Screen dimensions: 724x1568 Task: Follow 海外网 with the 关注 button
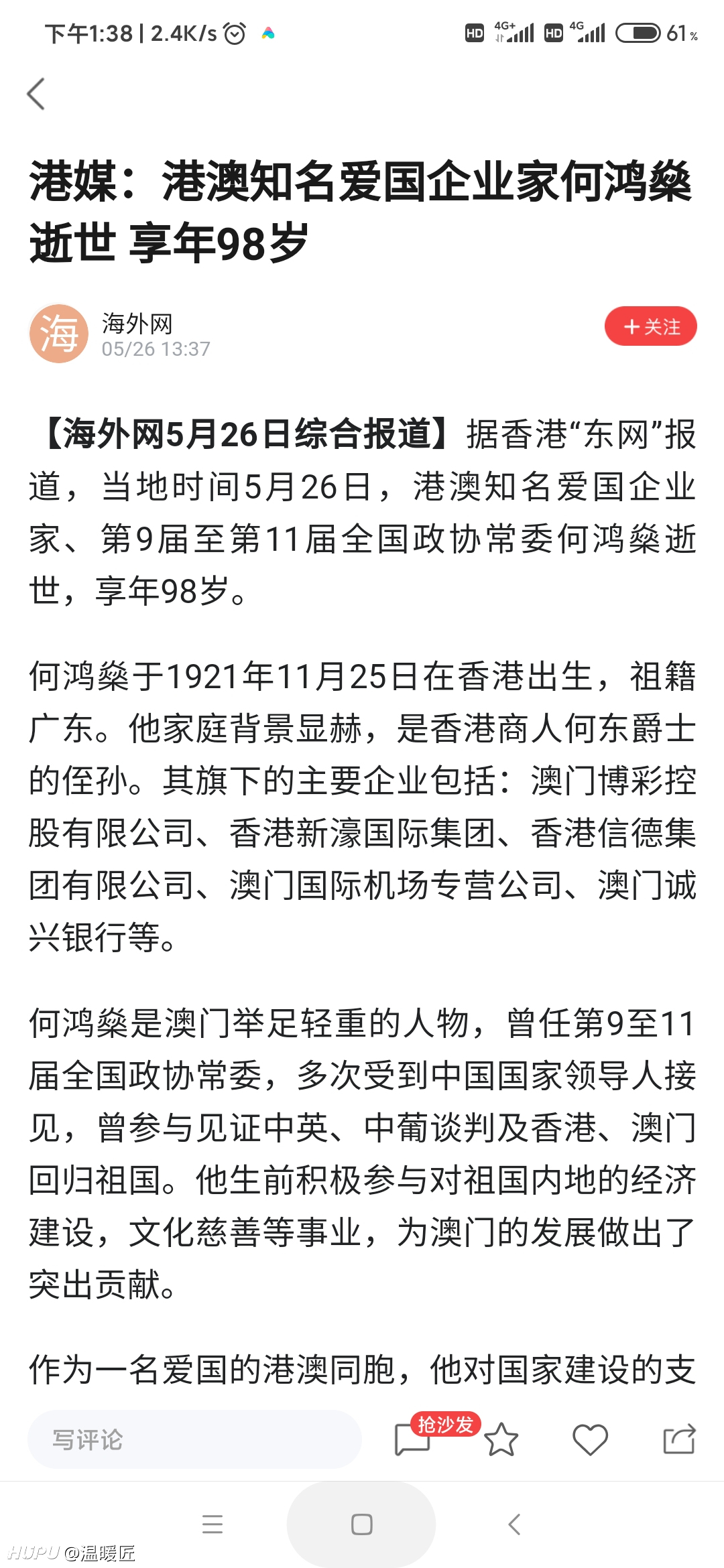point(650,326)
